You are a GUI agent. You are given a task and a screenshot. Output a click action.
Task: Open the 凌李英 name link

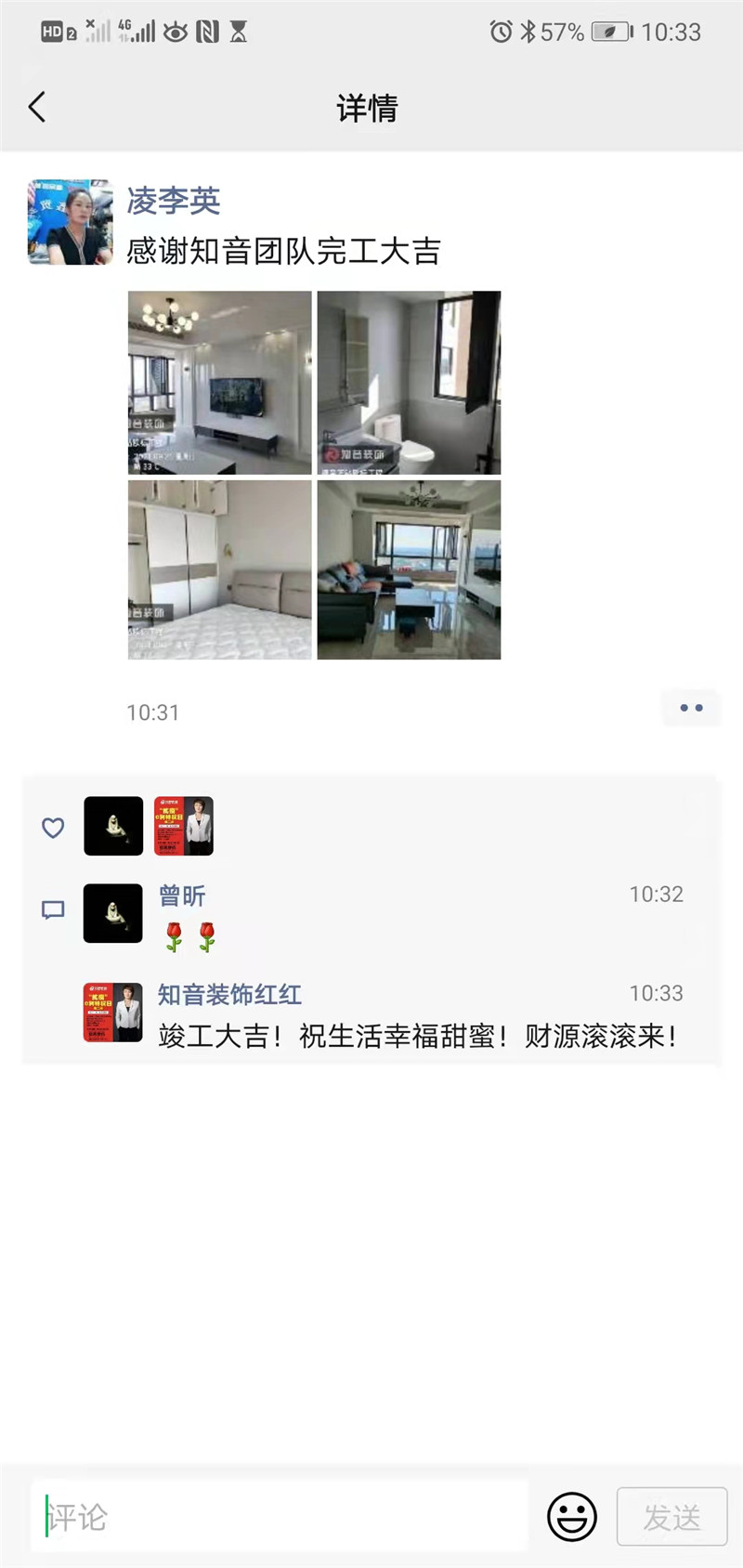click(173, 201)
